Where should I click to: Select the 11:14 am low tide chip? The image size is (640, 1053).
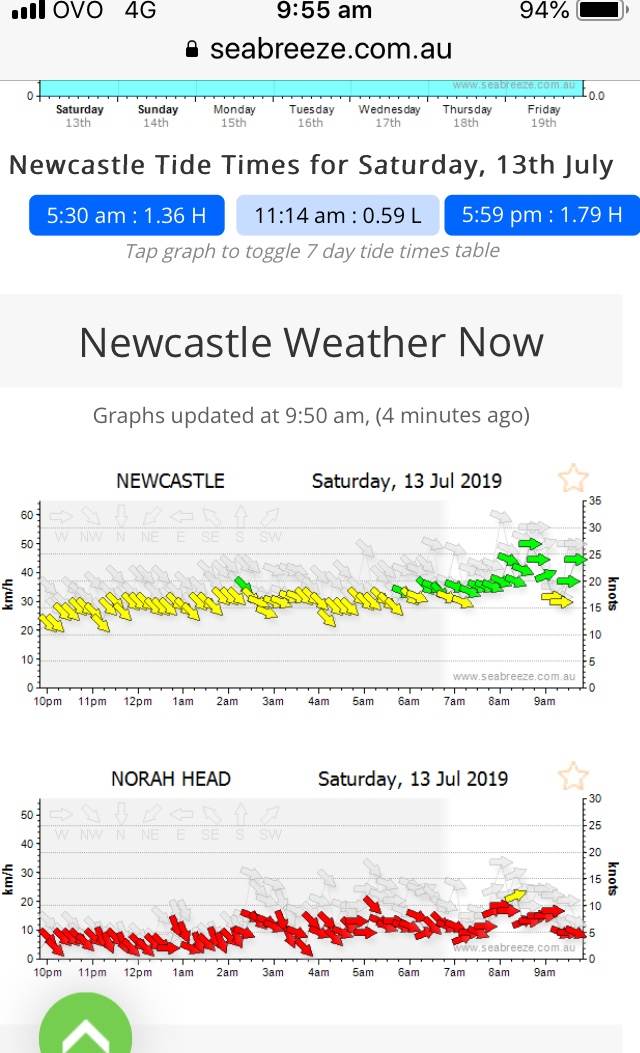click(337, 215)
